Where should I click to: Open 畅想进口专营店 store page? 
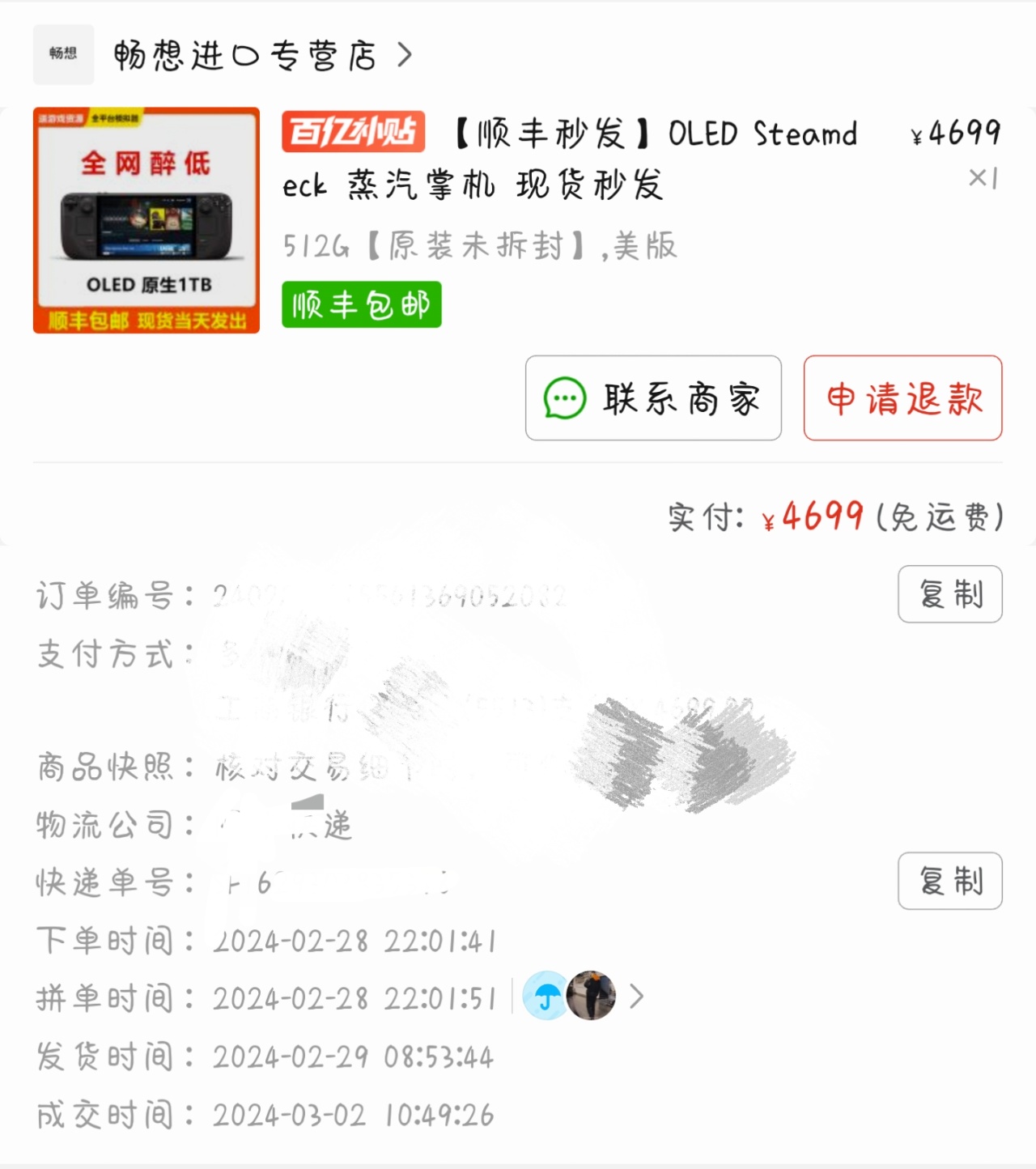click(243, 55)
